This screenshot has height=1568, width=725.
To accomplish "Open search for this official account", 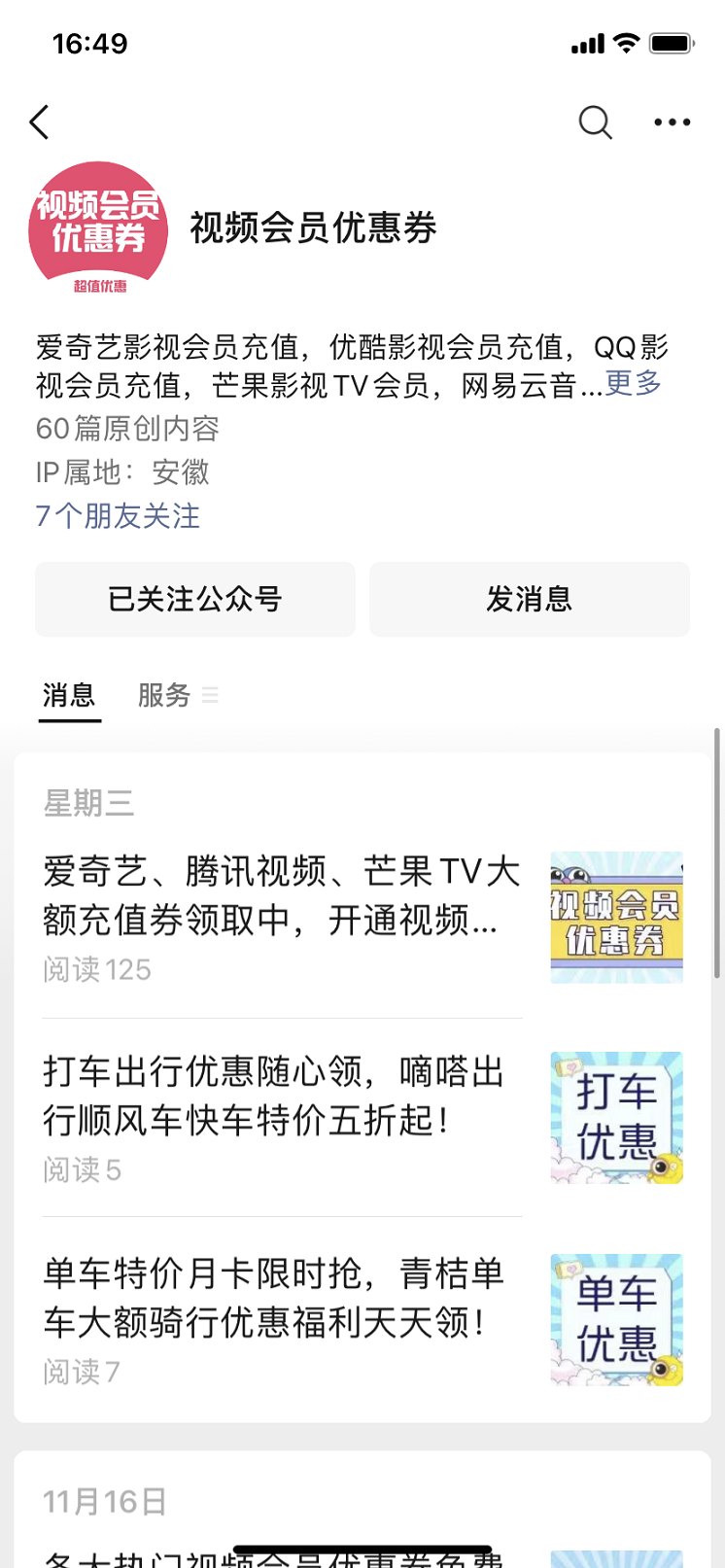I will click(595, 122).
